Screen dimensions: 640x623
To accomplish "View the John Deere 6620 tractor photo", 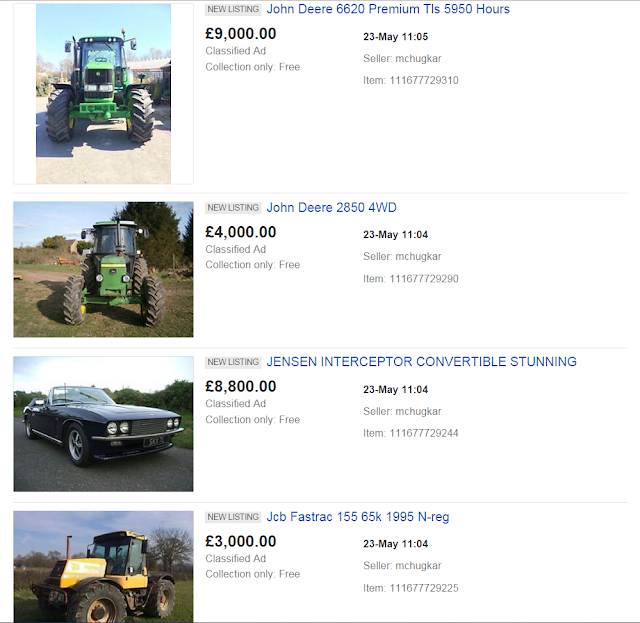I will [103, 93].
